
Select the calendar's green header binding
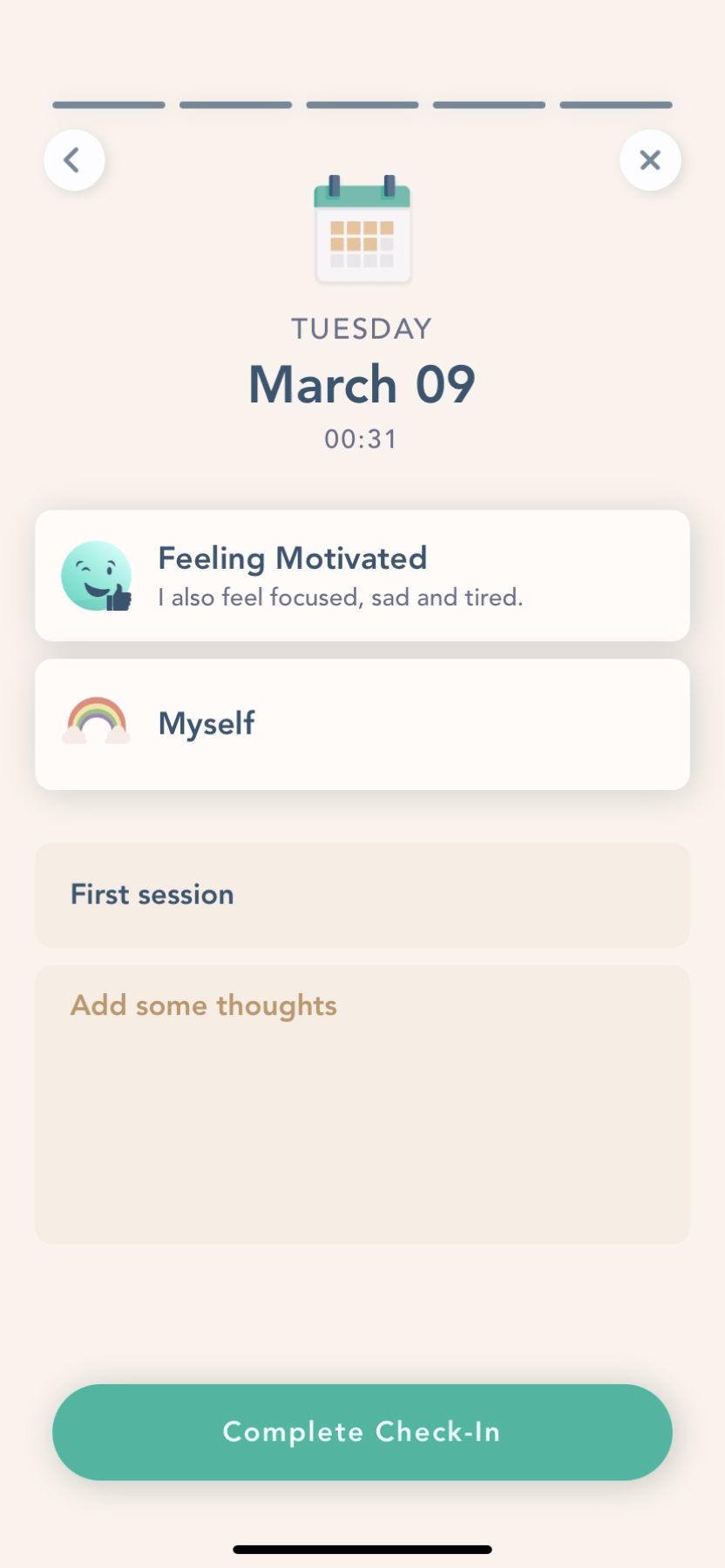pyautogui.click(x=362, y=196)
